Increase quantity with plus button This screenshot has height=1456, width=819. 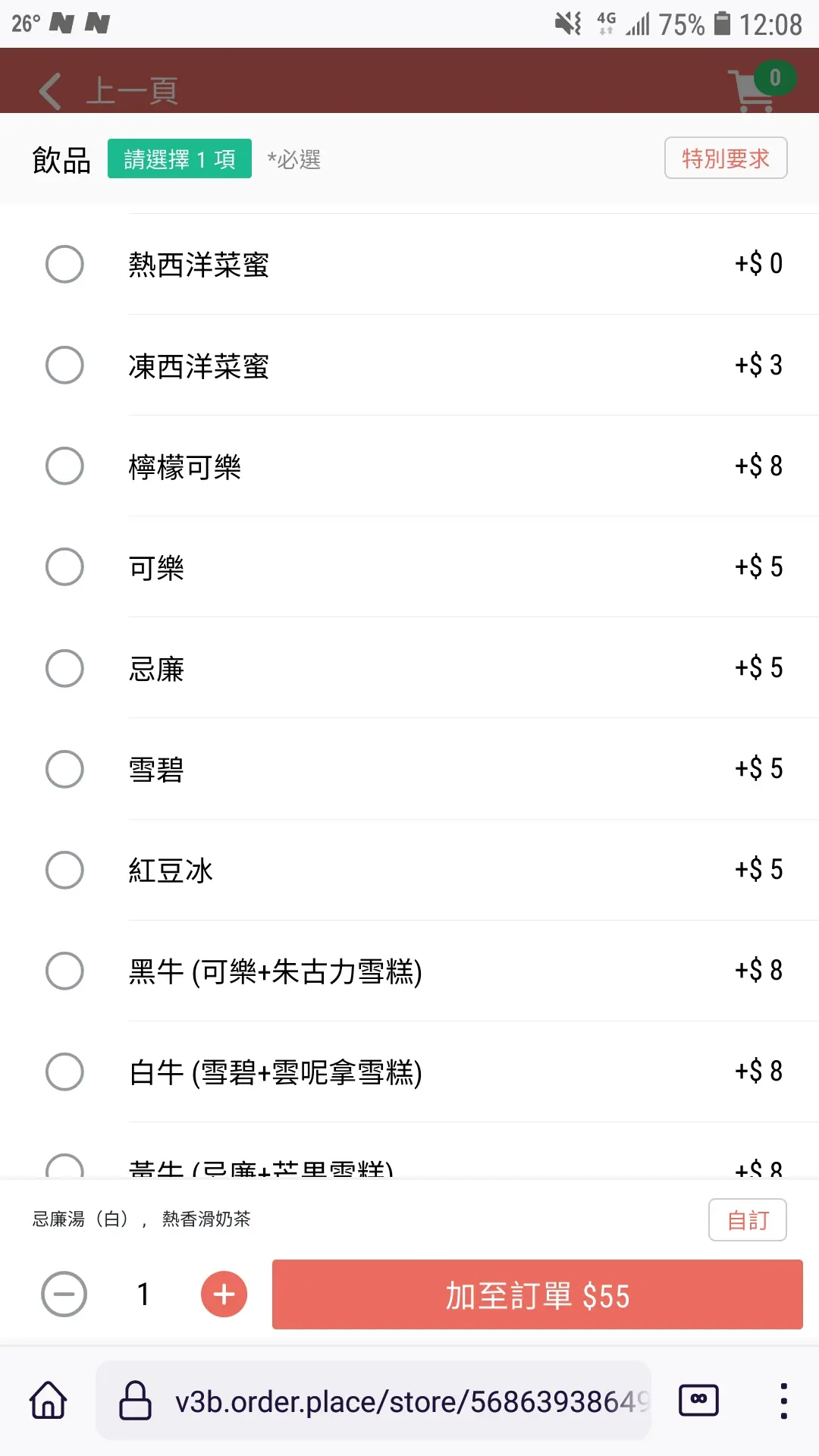224,1294
